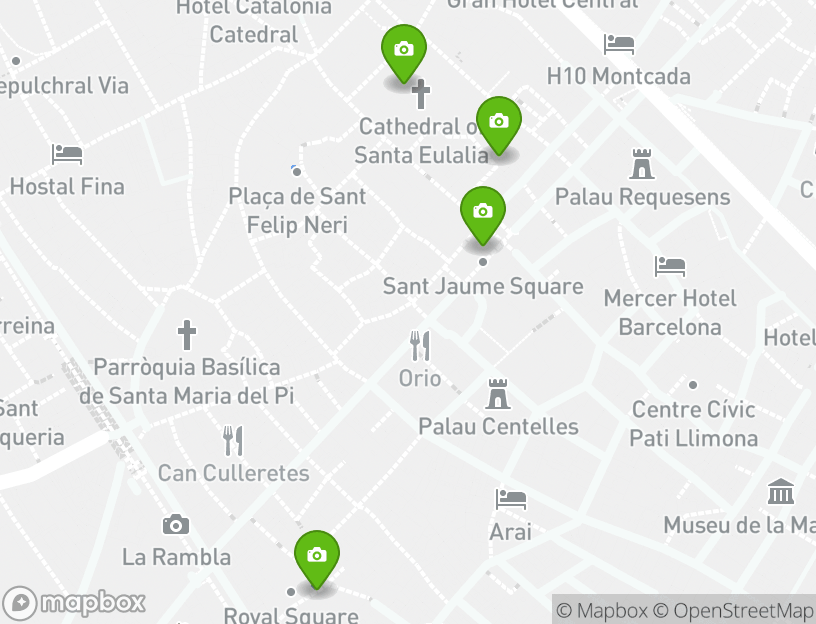This screenshot has width=816, height=624.
Task: Open the green camera pin beside Royal Square
Action: pos(317,556)
